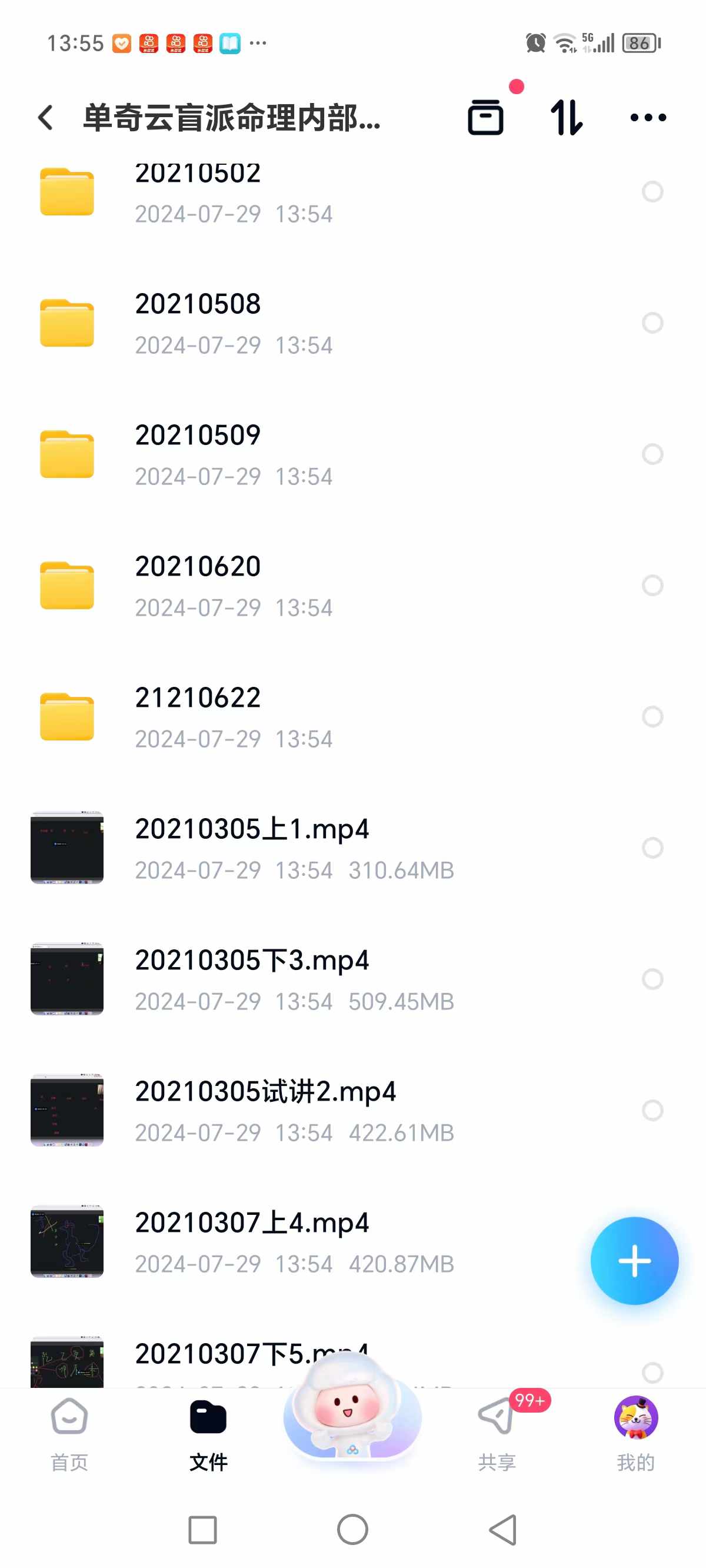Open the three-dot overflow menu
The width and height of the screenshot is (706, 1568).
pos(648,117)
